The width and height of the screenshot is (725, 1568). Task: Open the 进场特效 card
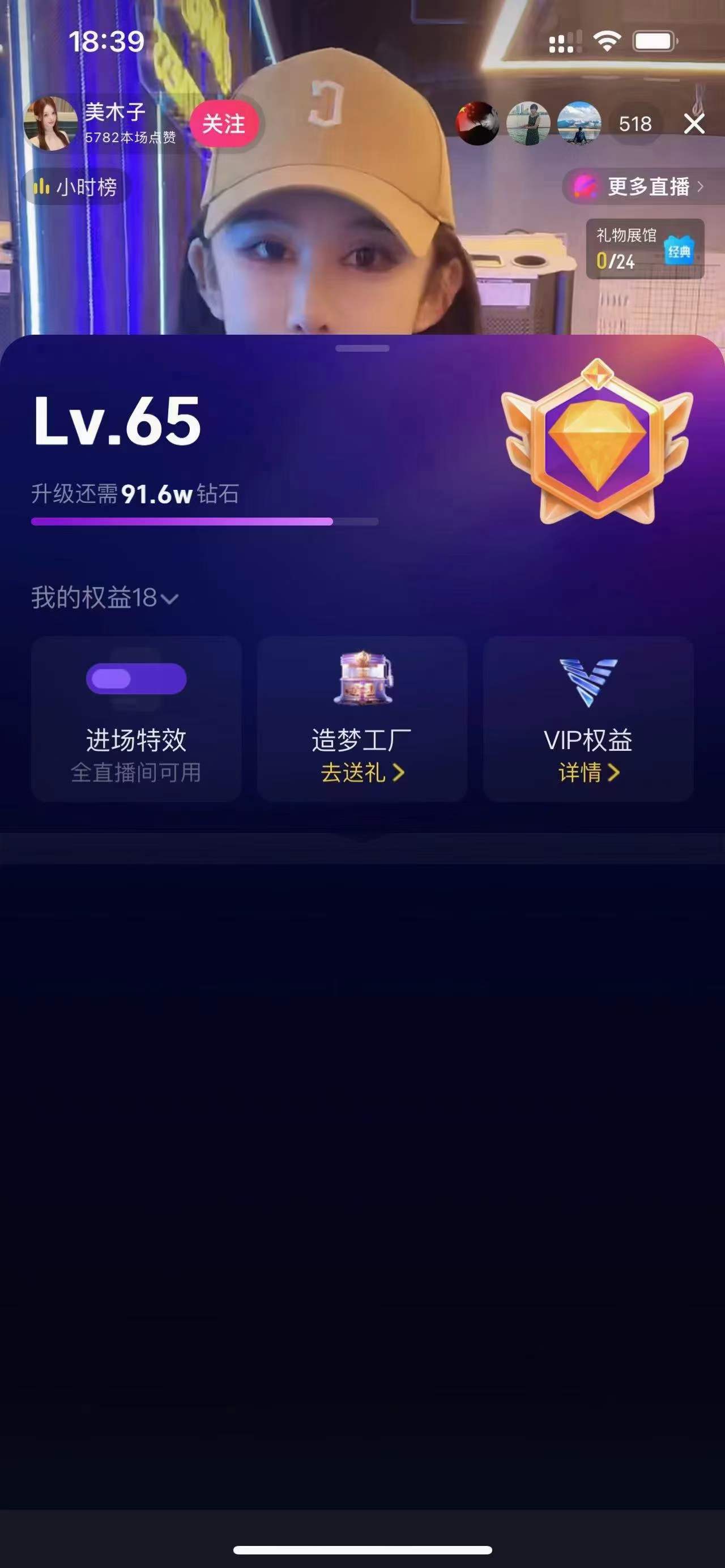[x=137, y=718]
